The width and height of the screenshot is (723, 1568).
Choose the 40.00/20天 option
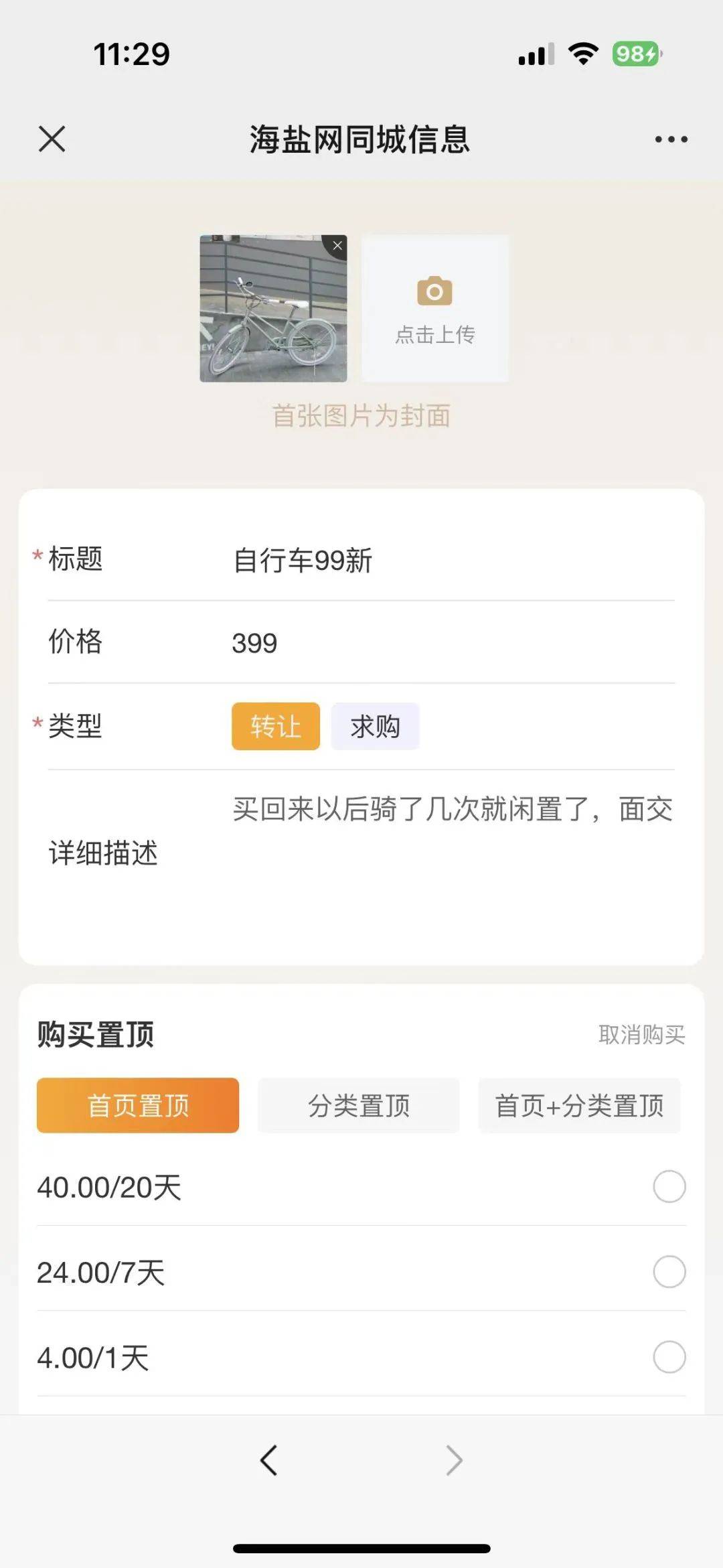click(x=669, y=1186)
